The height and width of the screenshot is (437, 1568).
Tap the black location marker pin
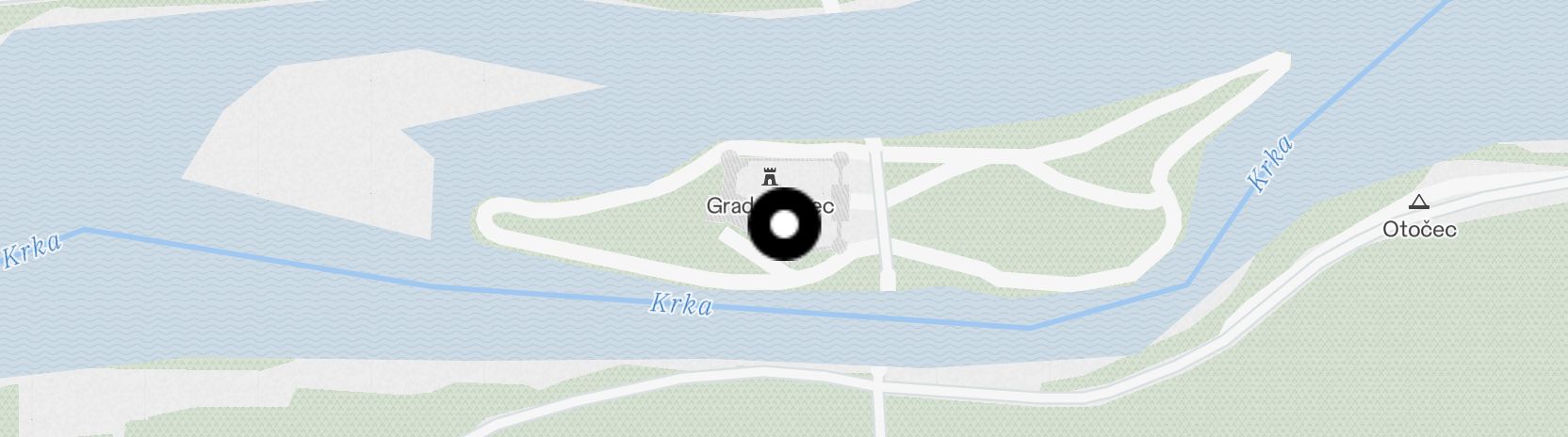click(x=784, y=225)
